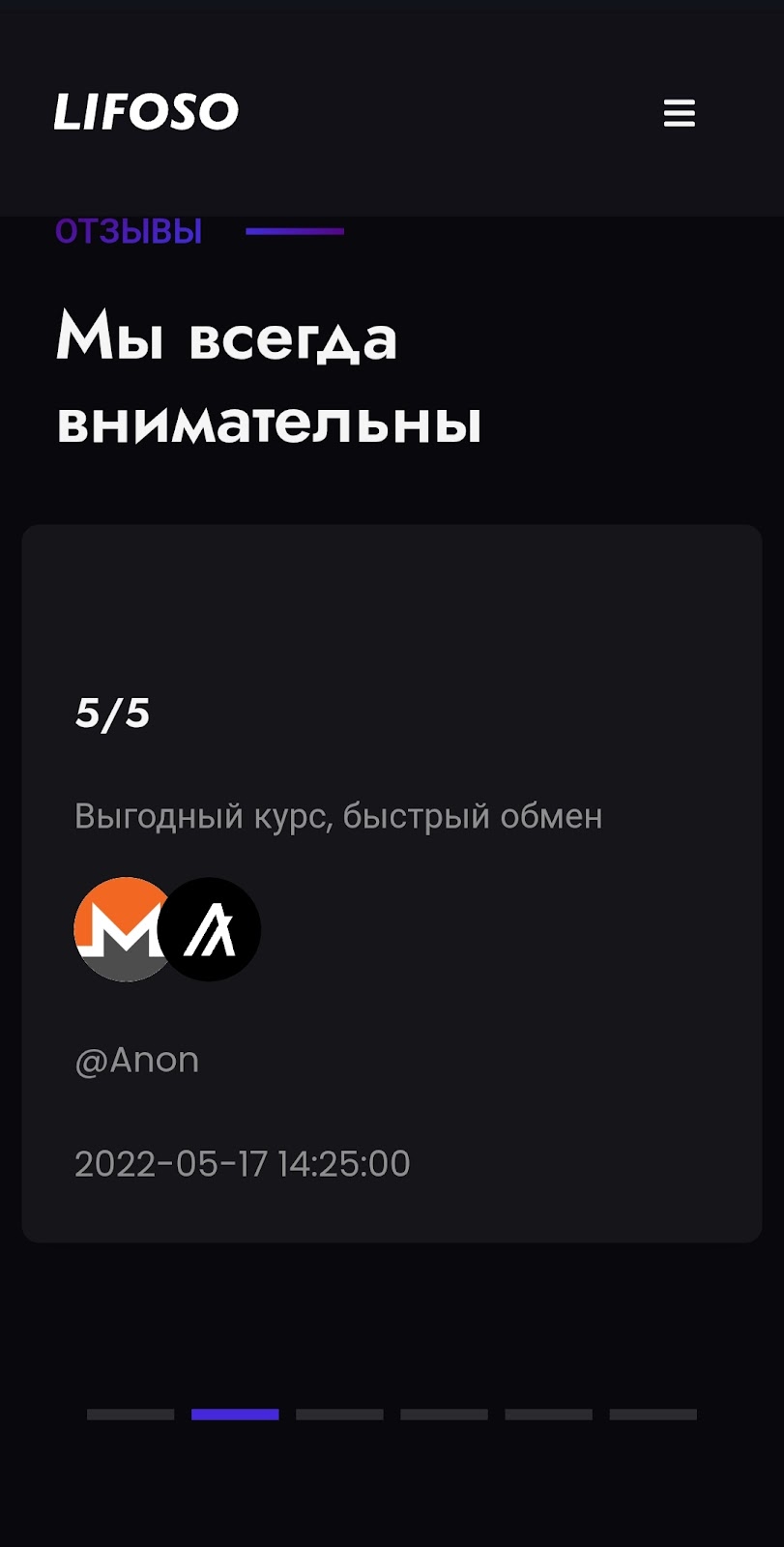The width and height of the screenshot is (784, 1547).
Task: Select the third review slide indicator
Action: pyautogui.click(x=339, y=1414)
